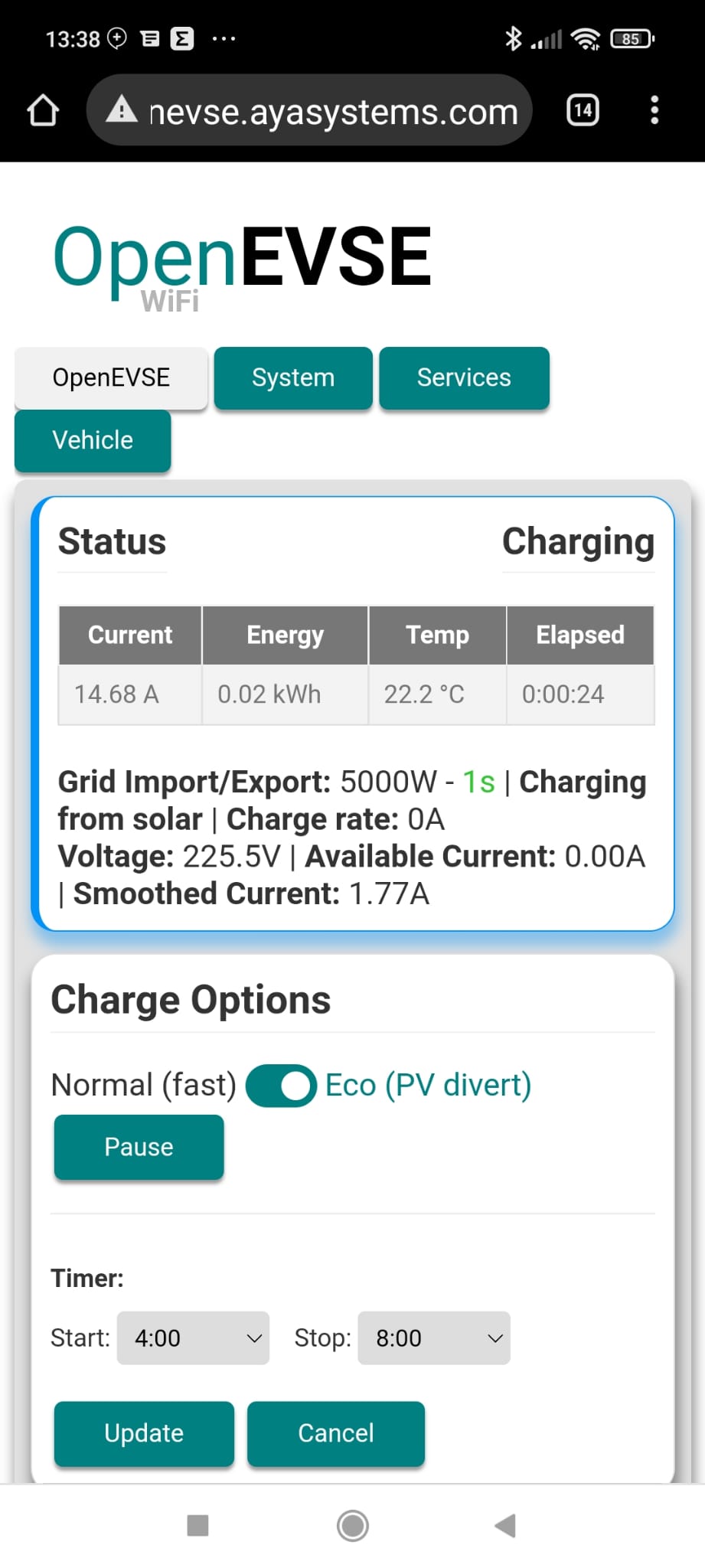Update the charging timer settings
The image size is (705, 1568).
(144, 1433)
